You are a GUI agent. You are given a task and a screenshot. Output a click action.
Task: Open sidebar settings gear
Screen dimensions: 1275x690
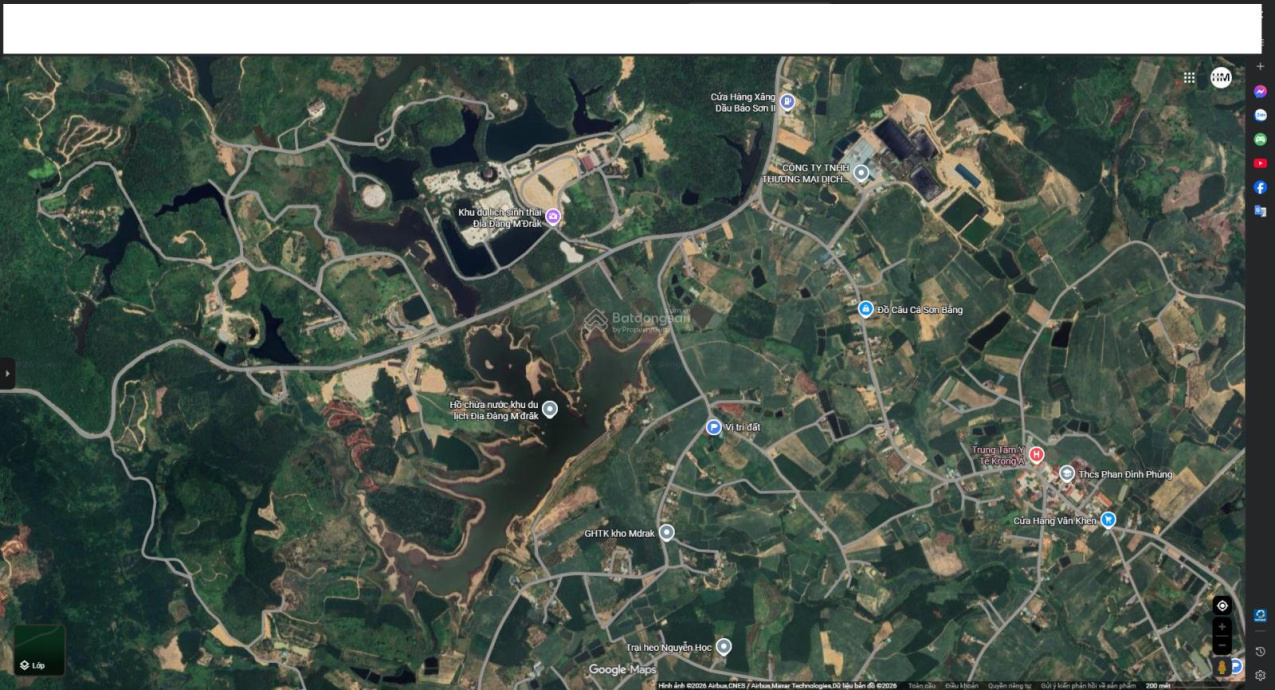(1260, 675)
